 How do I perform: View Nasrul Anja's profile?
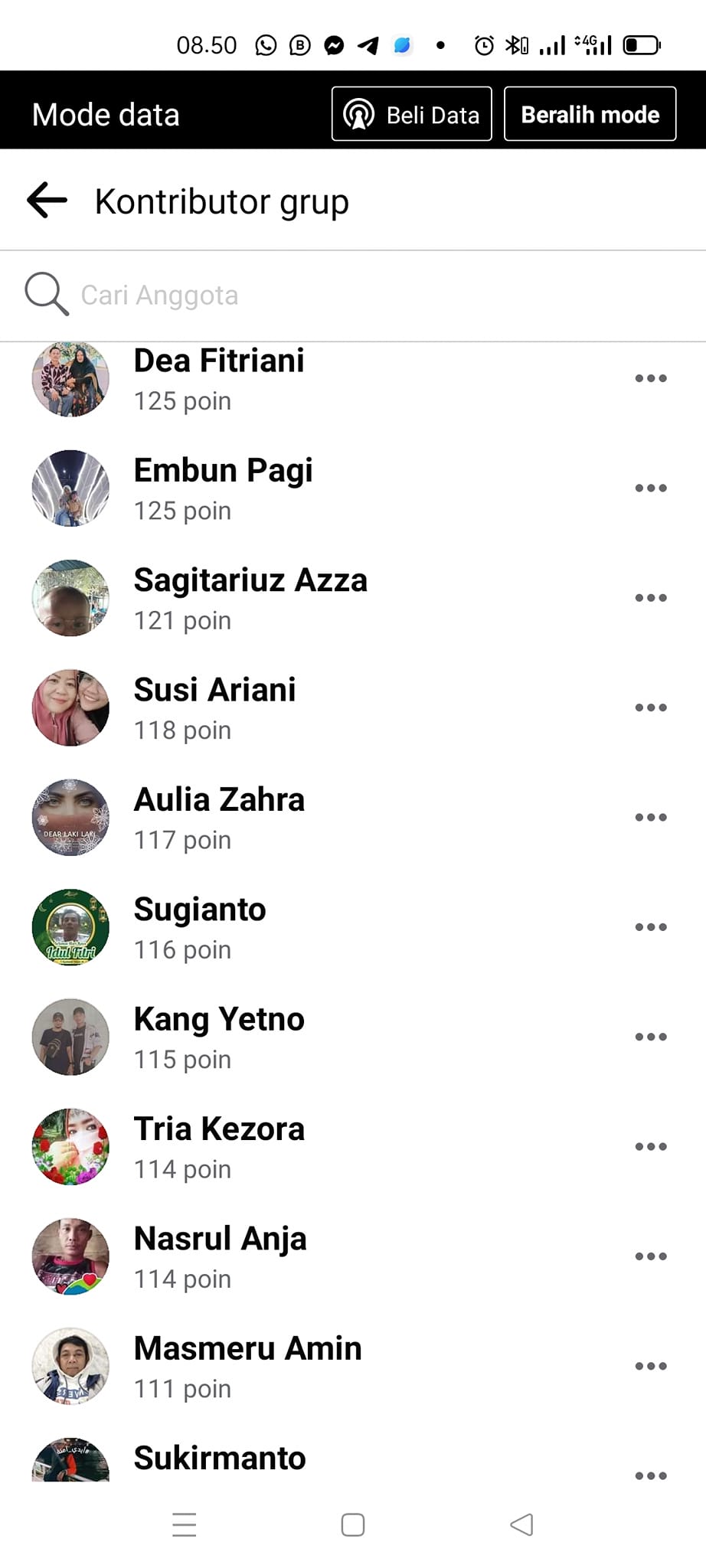[x=221, y=1240]
